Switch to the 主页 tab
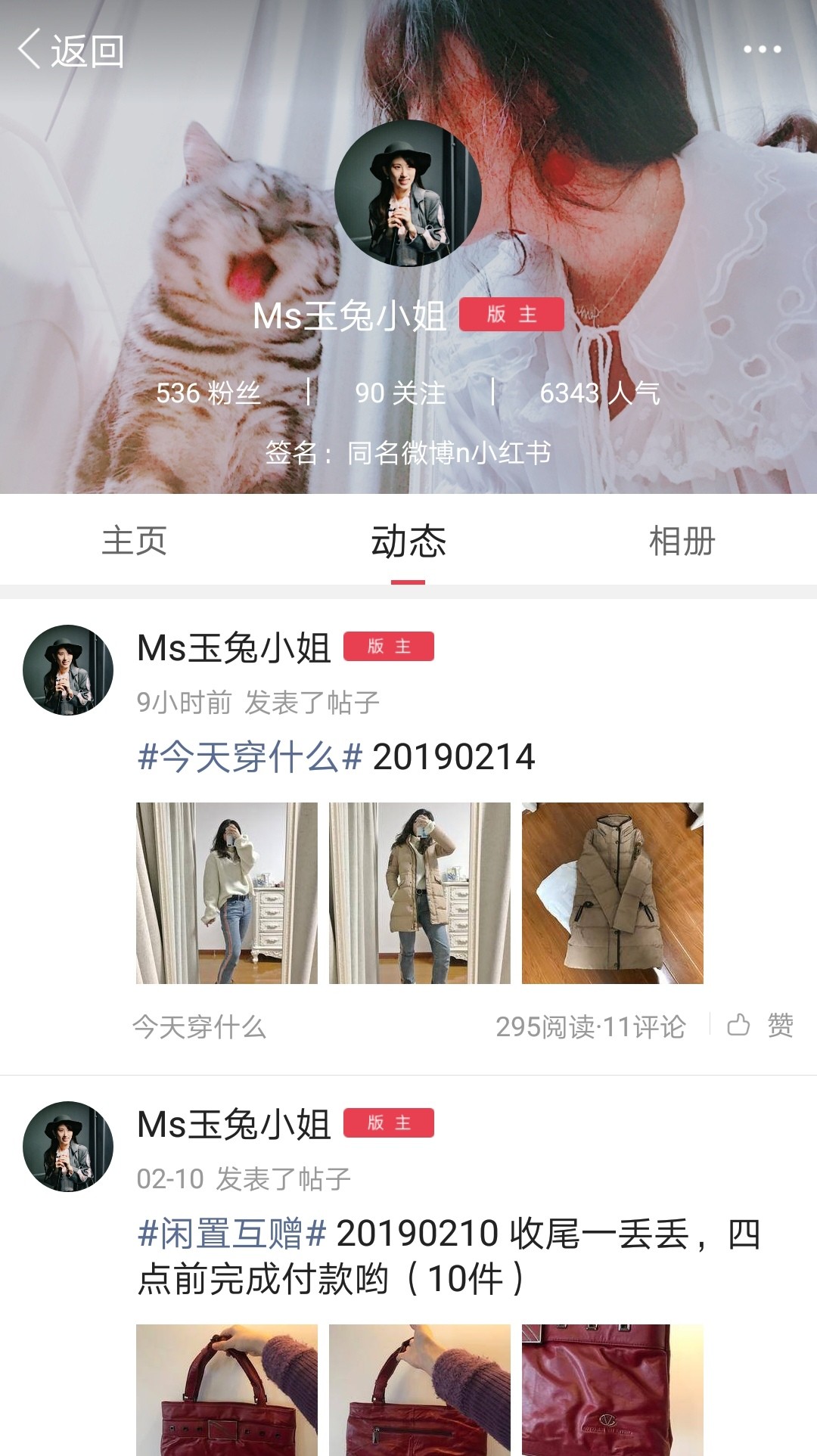Screen dimensions: 817x1456 coord(135,541)
